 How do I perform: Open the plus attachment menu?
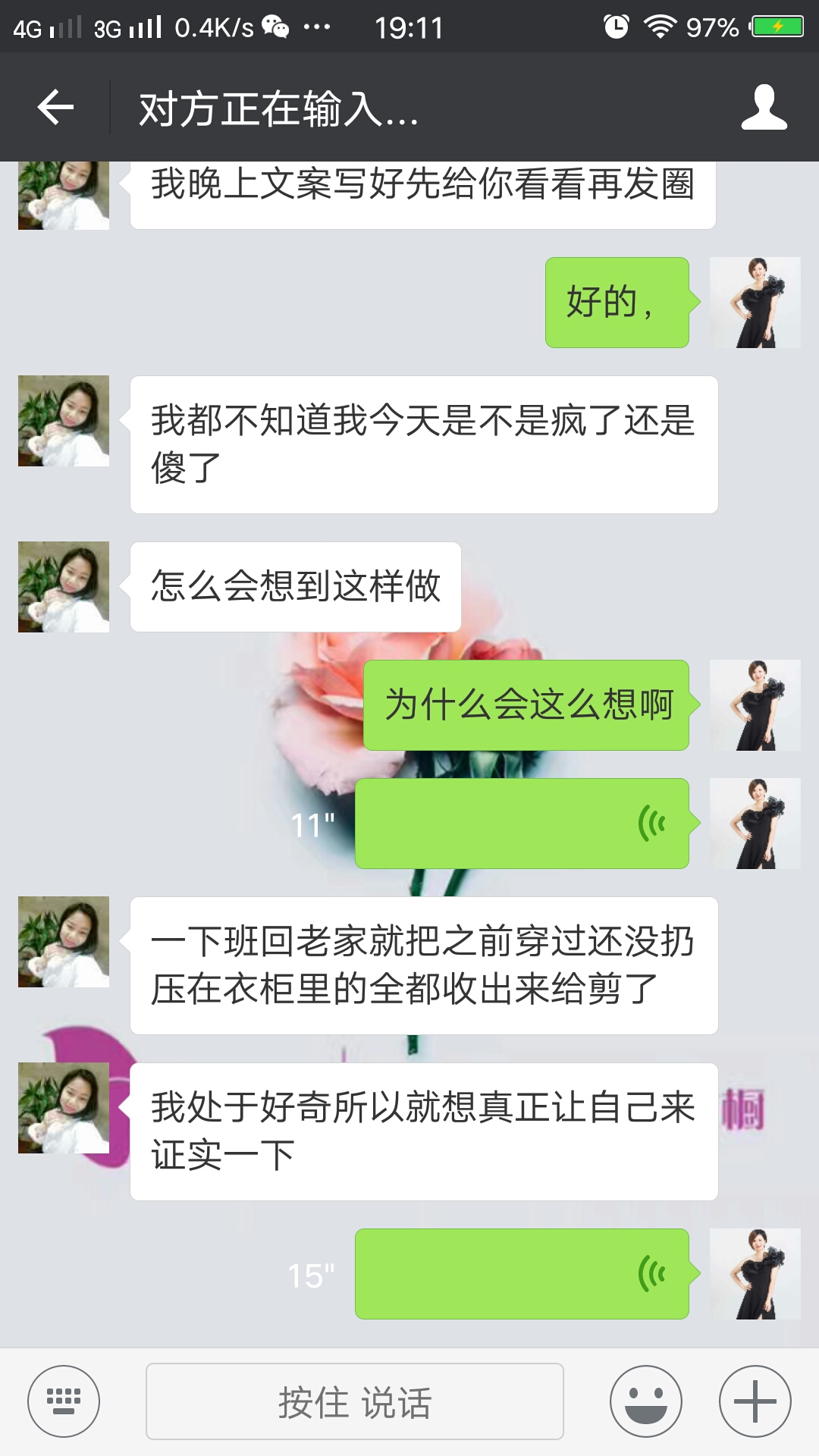(755, 1401)
